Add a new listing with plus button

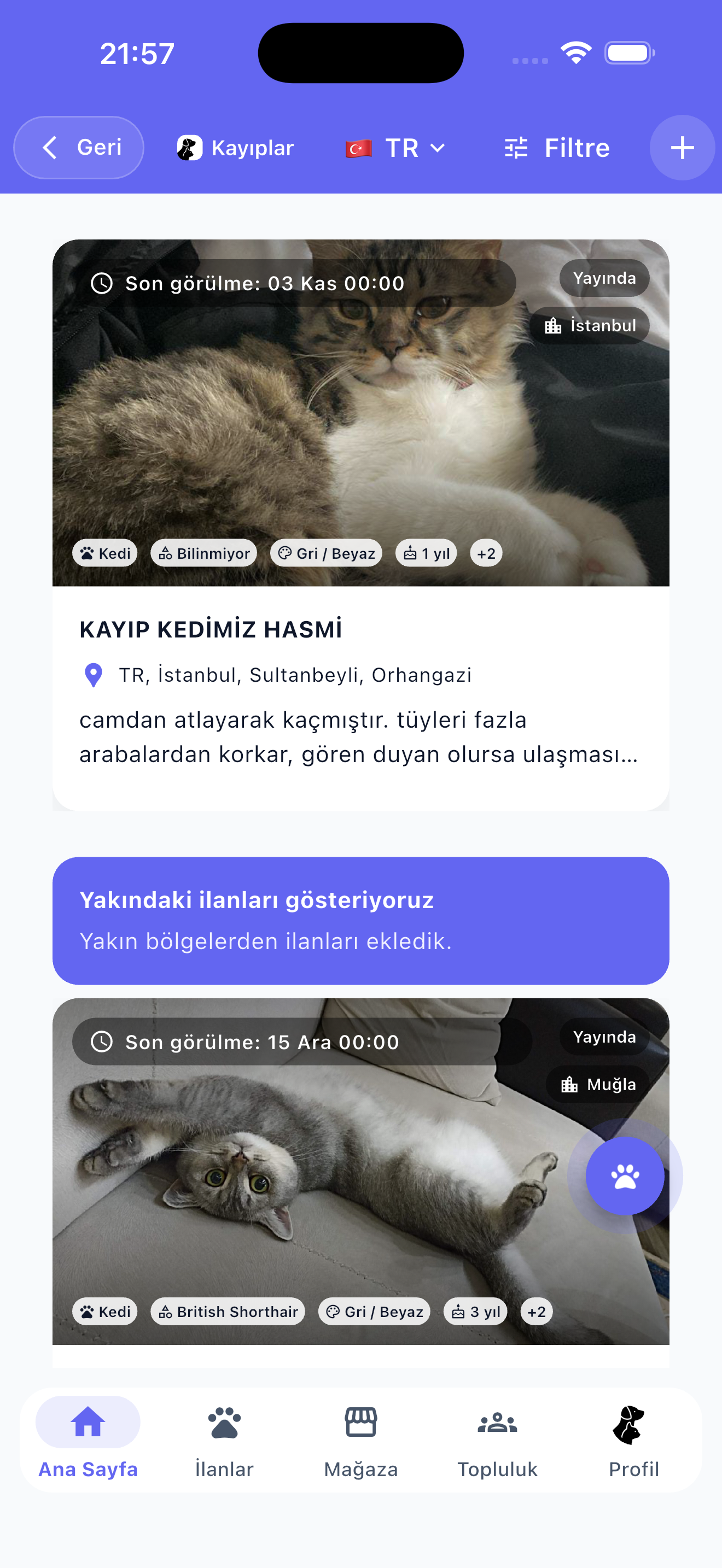click(x=682, y=148)
